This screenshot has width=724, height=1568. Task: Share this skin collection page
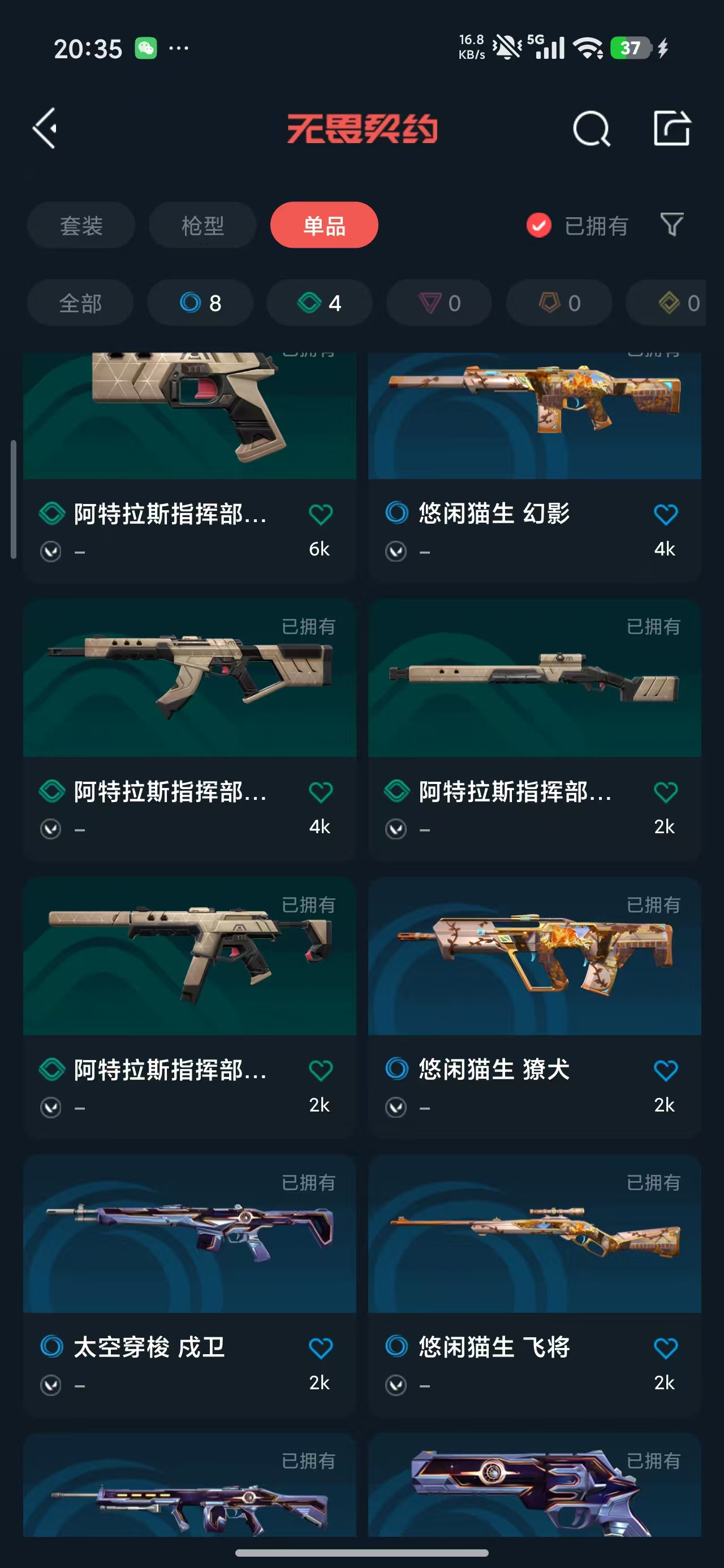tap(671, 128)
